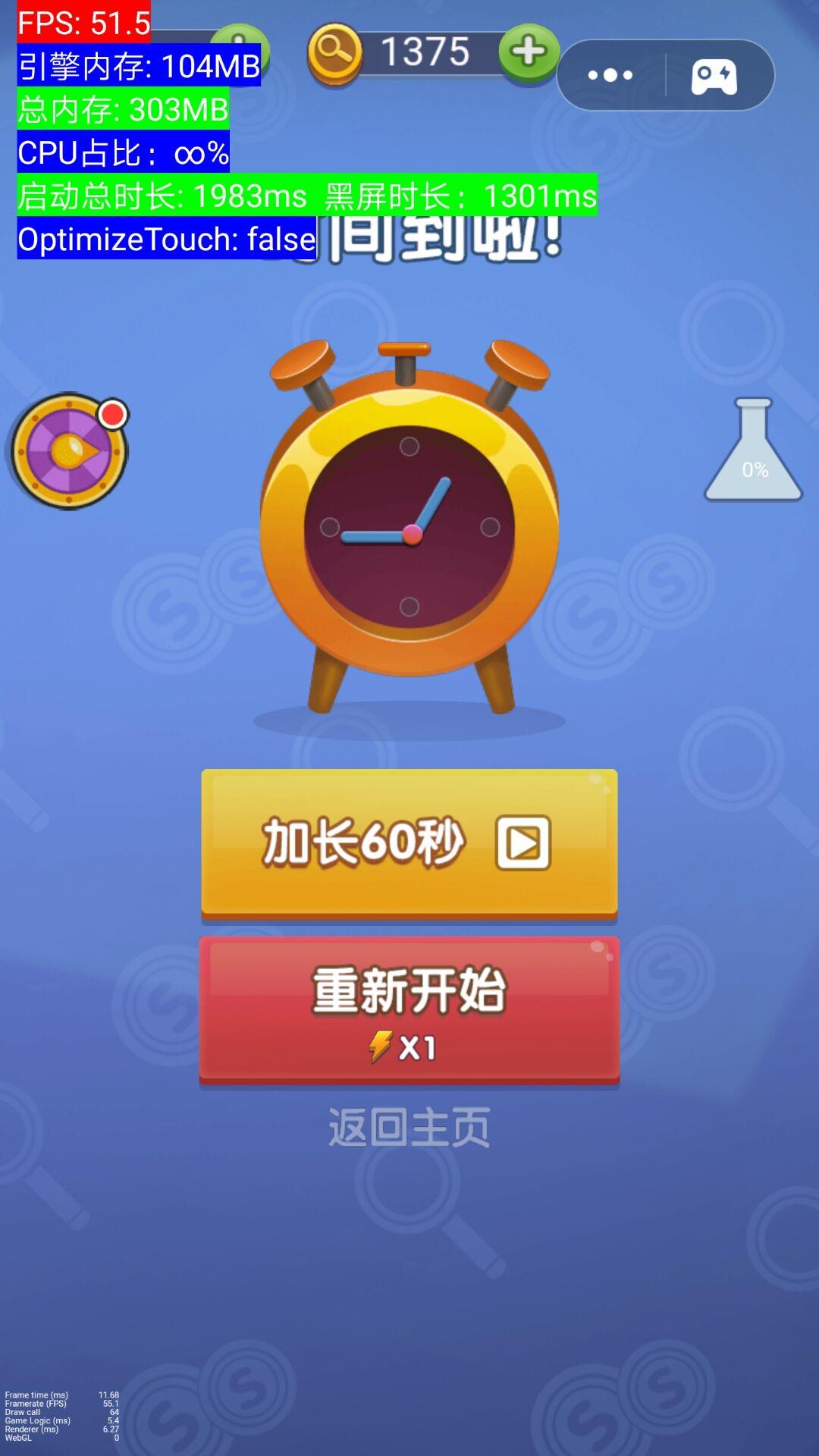Restart the level with 重新开始
The height and width of the screenshot is (1456, 819).
point(409,1010)
